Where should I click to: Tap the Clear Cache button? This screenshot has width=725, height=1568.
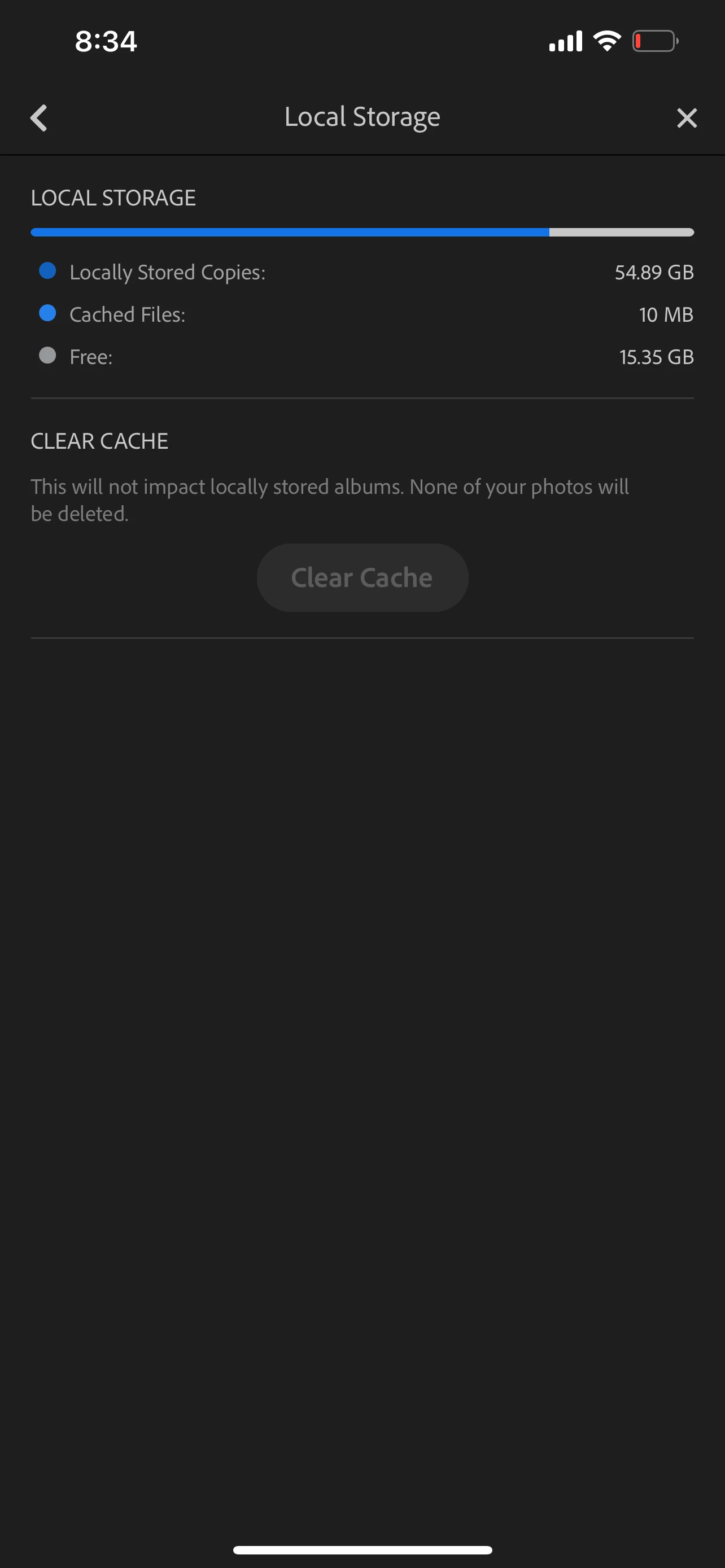362,577
